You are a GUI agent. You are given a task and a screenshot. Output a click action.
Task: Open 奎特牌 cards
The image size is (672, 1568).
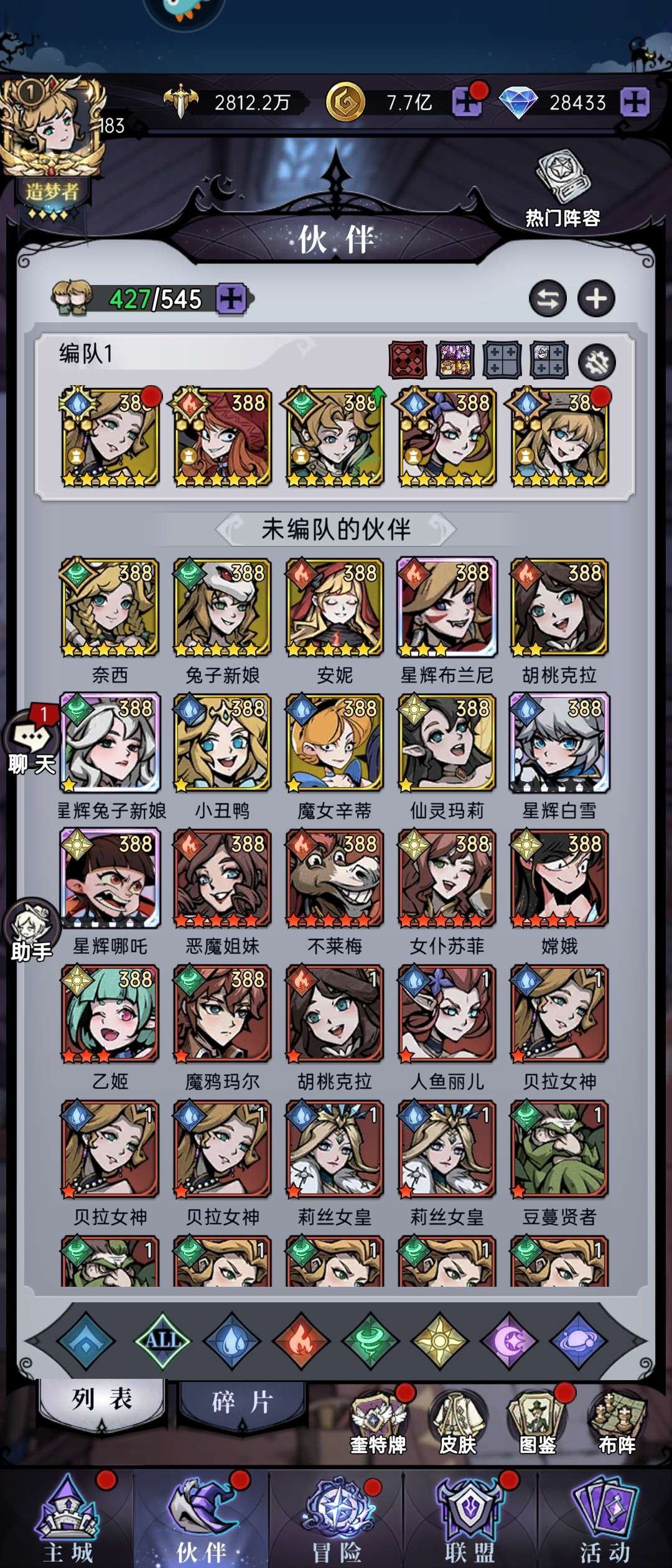378,1422
